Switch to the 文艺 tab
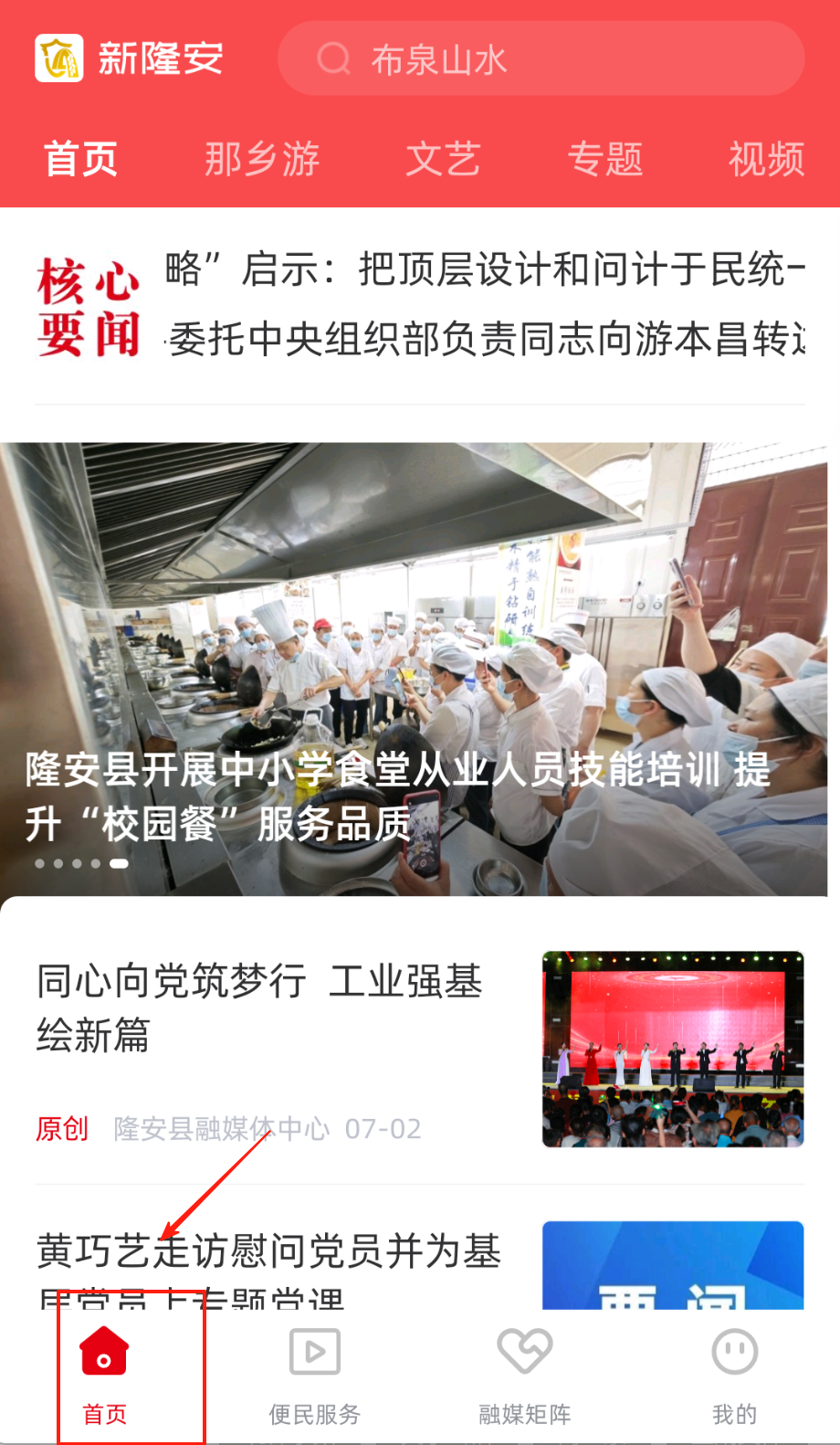The height and width of the screenshot is (1445, 840). (x=443, y=159)
